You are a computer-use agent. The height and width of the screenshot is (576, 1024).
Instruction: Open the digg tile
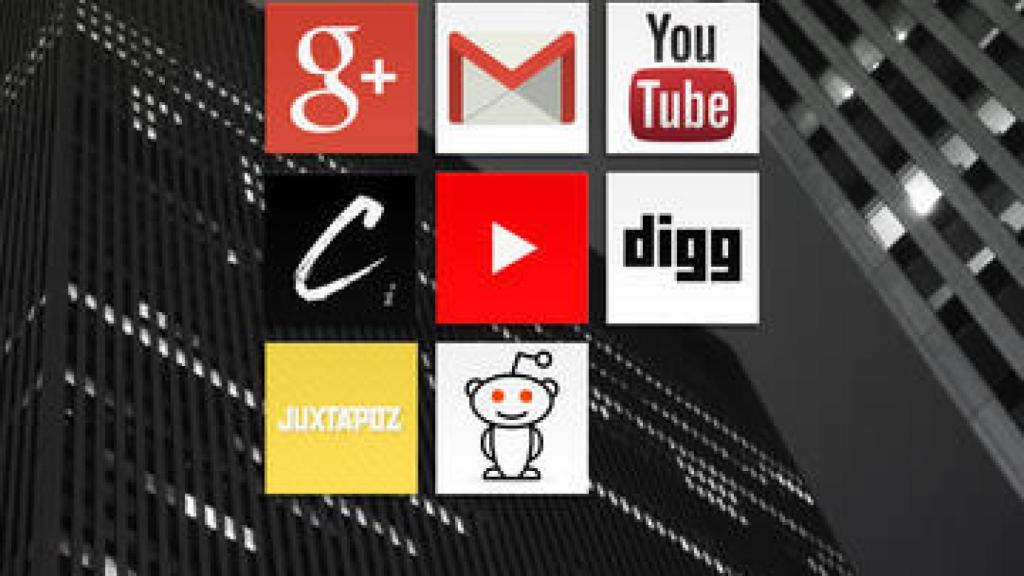683,248
